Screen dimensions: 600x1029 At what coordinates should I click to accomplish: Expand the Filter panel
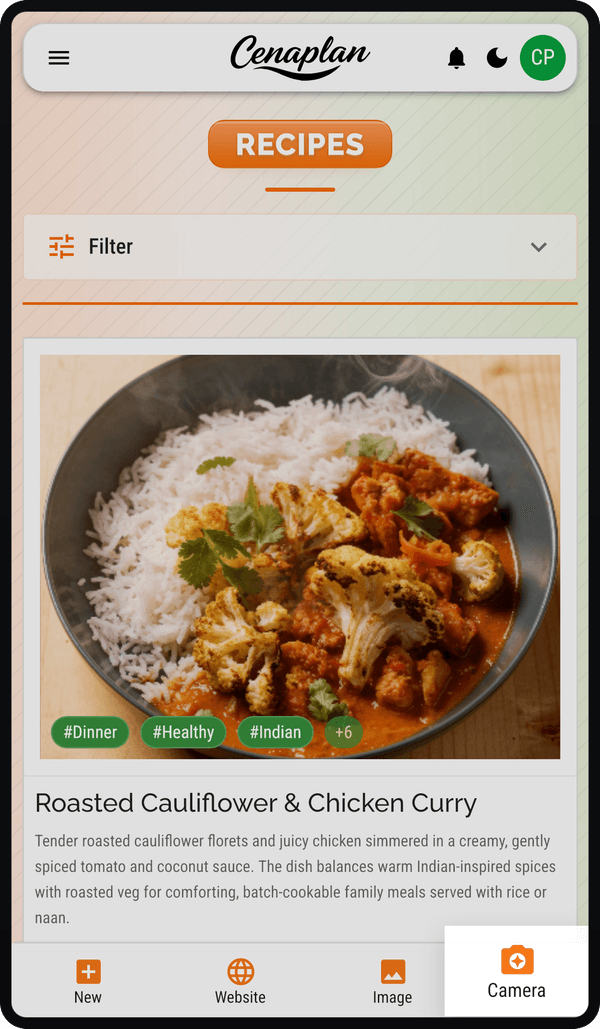point(300,247)
